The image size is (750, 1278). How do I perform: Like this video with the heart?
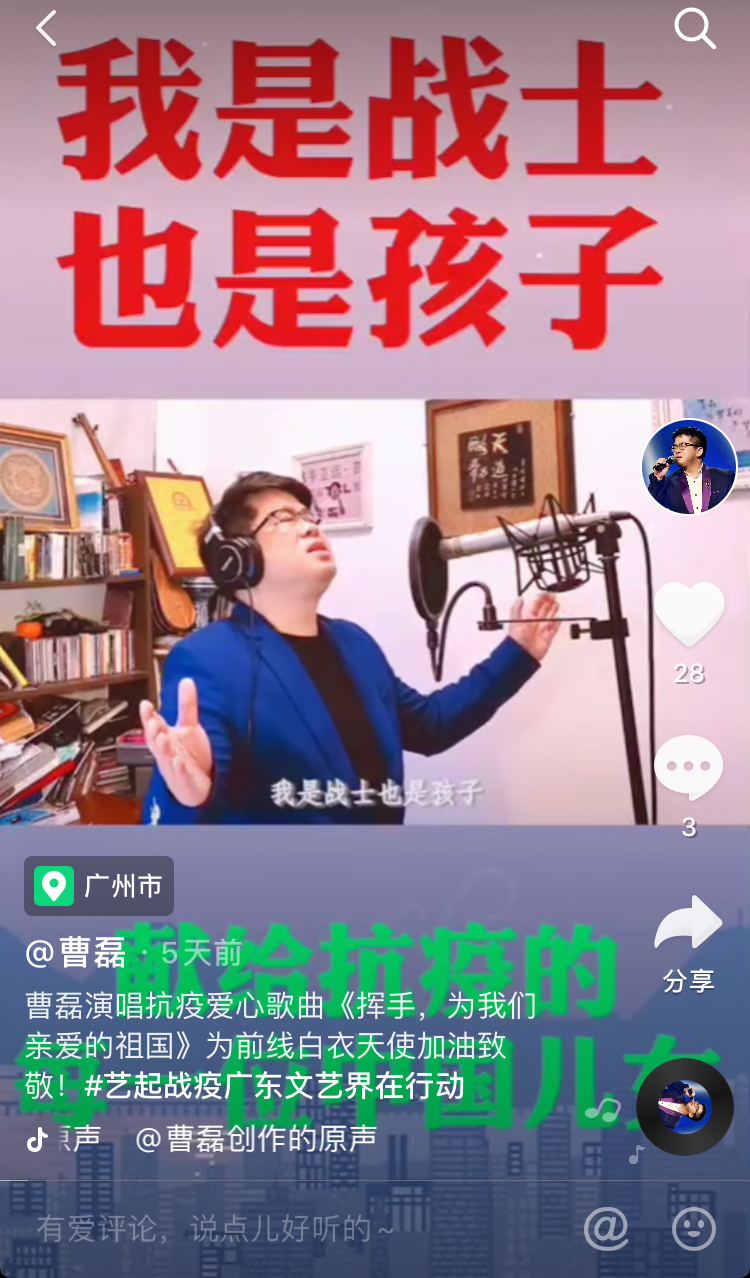[x=689, y=614]
